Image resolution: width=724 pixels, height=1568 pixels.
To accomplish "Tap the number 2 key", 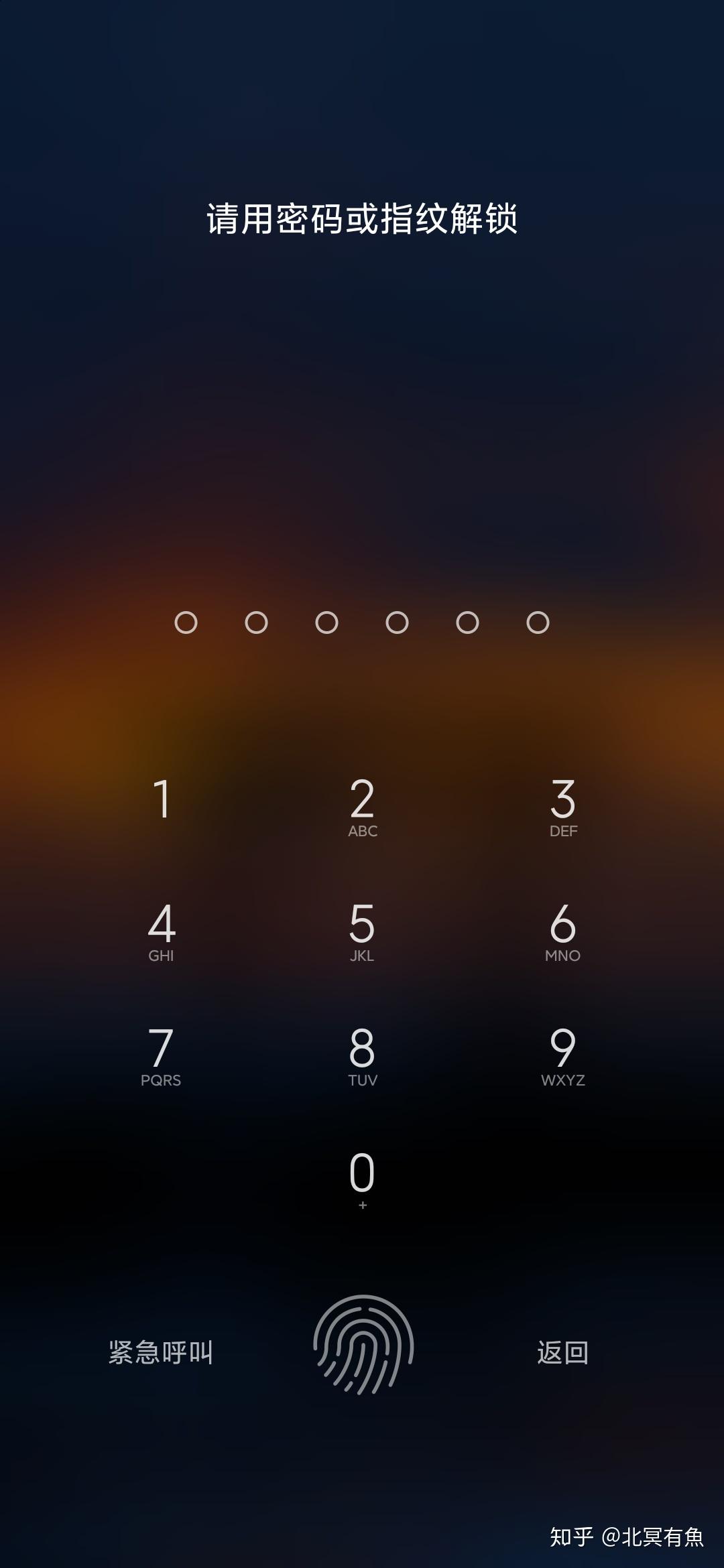I will 362,806.
